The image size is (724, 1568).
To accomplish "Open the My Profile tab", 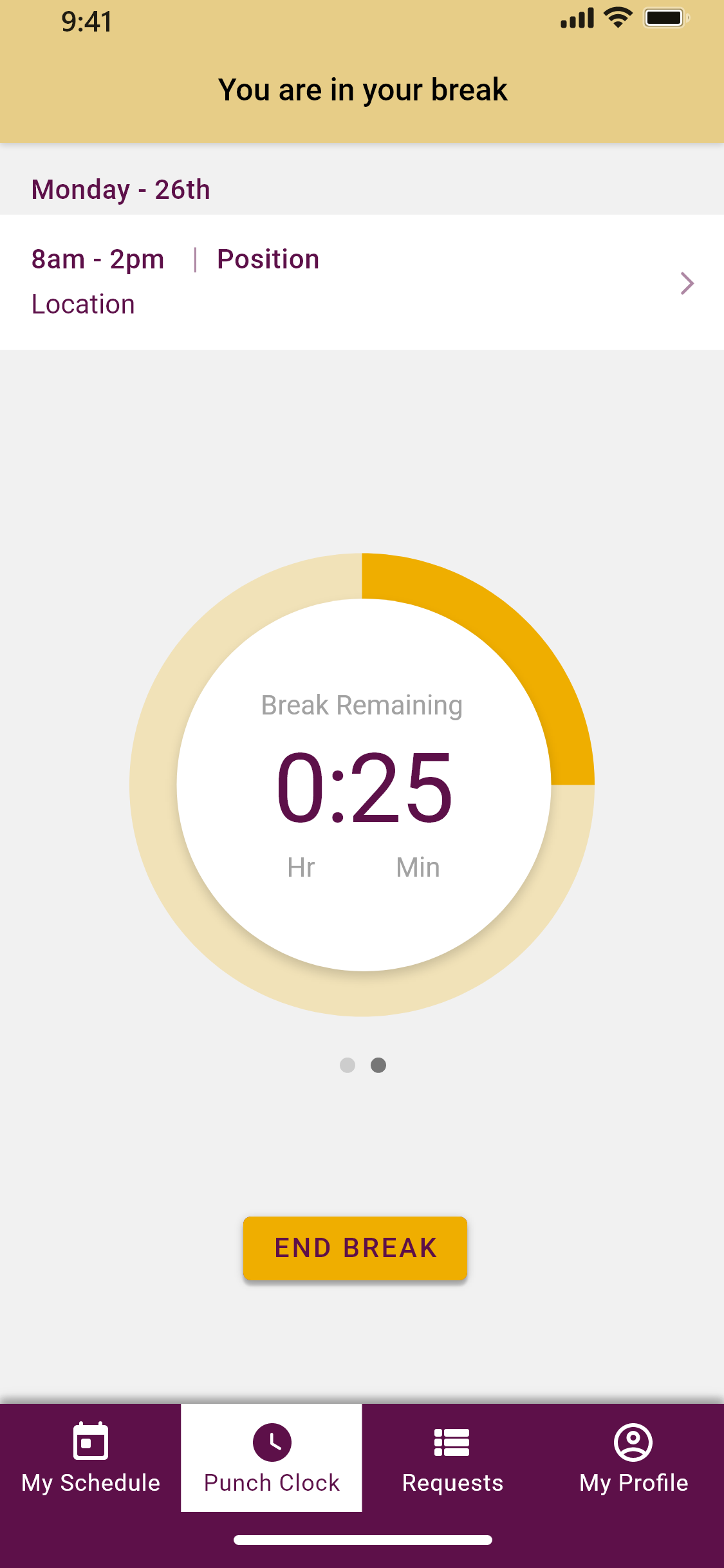I will click(633, 1458).
